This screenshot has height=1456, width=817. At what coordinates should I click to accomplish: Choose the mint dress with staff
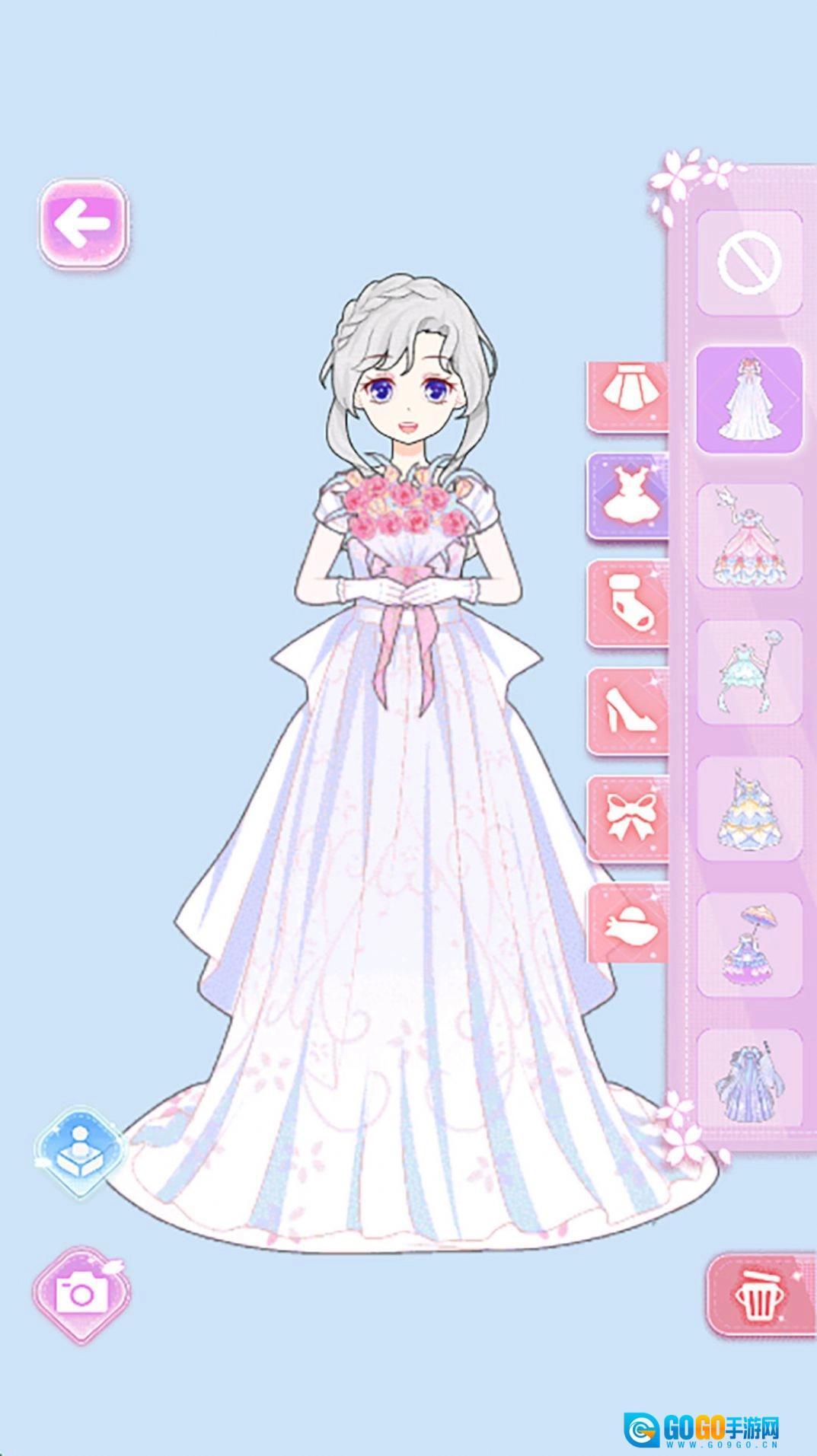(749, 672)
